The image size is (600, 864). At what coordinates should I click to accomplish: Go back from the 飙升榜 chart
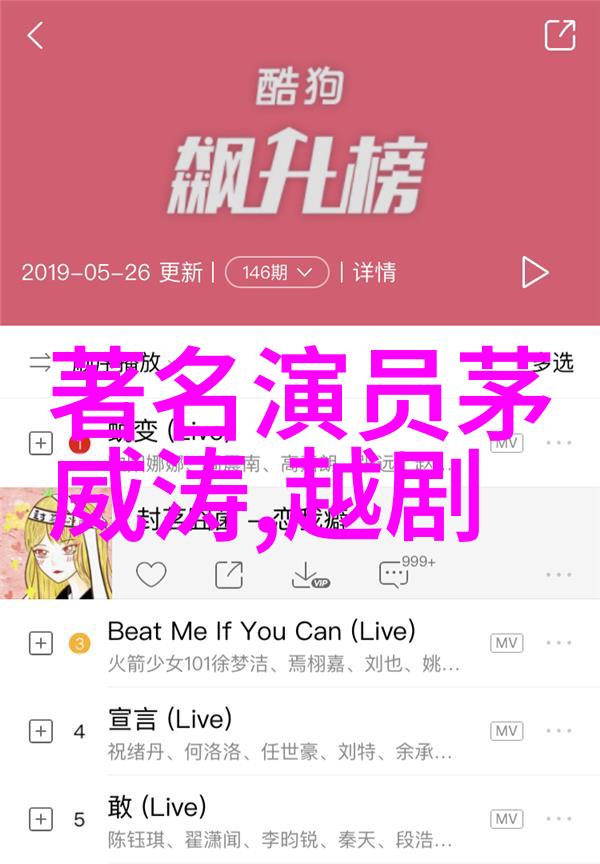pyautogui.click(x=35, y=37)
